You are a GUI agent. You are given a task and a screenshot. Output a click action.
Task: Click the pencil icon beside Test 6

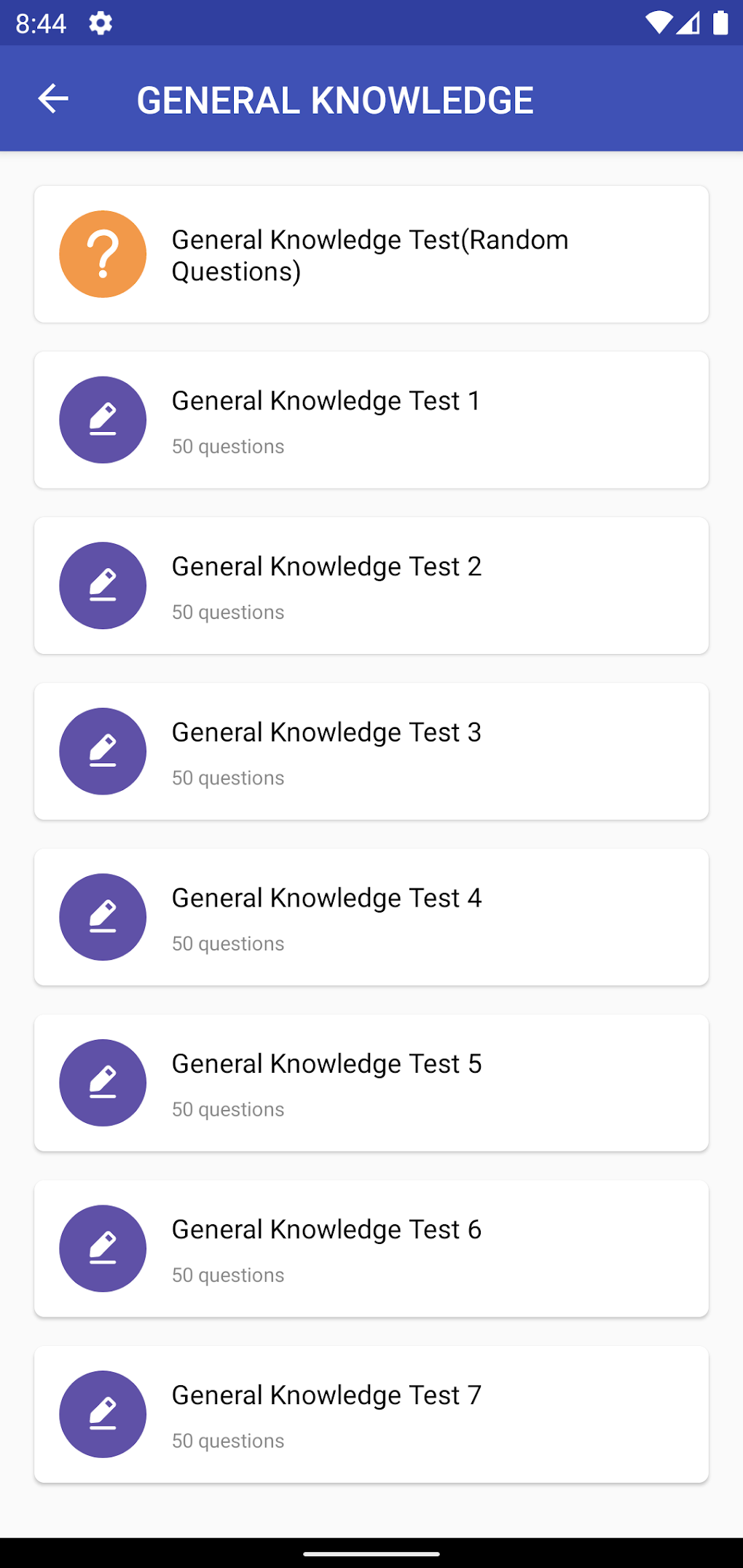click(x=103, y=1248)
